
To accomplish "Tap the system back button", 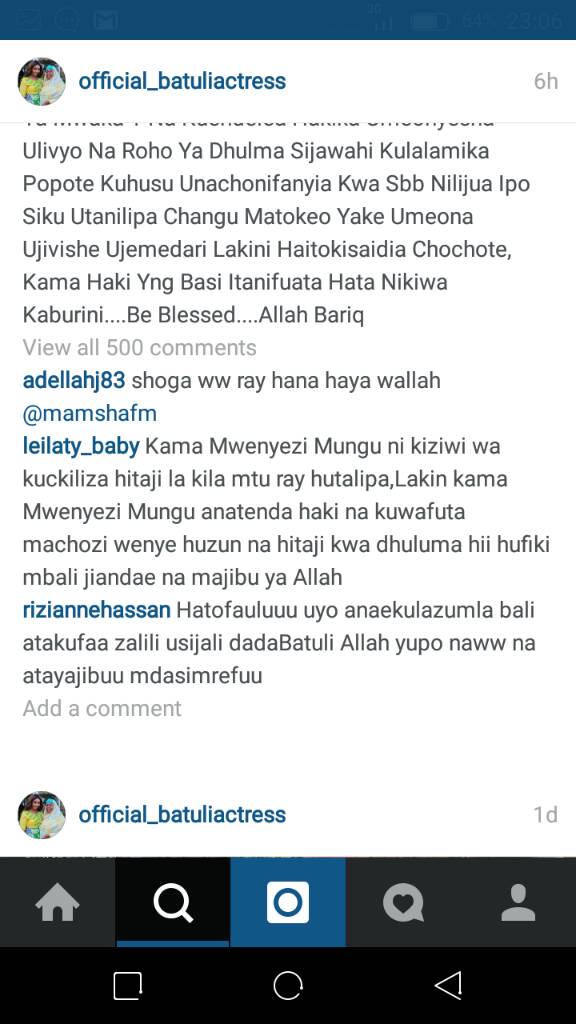I will pos(449,985).
